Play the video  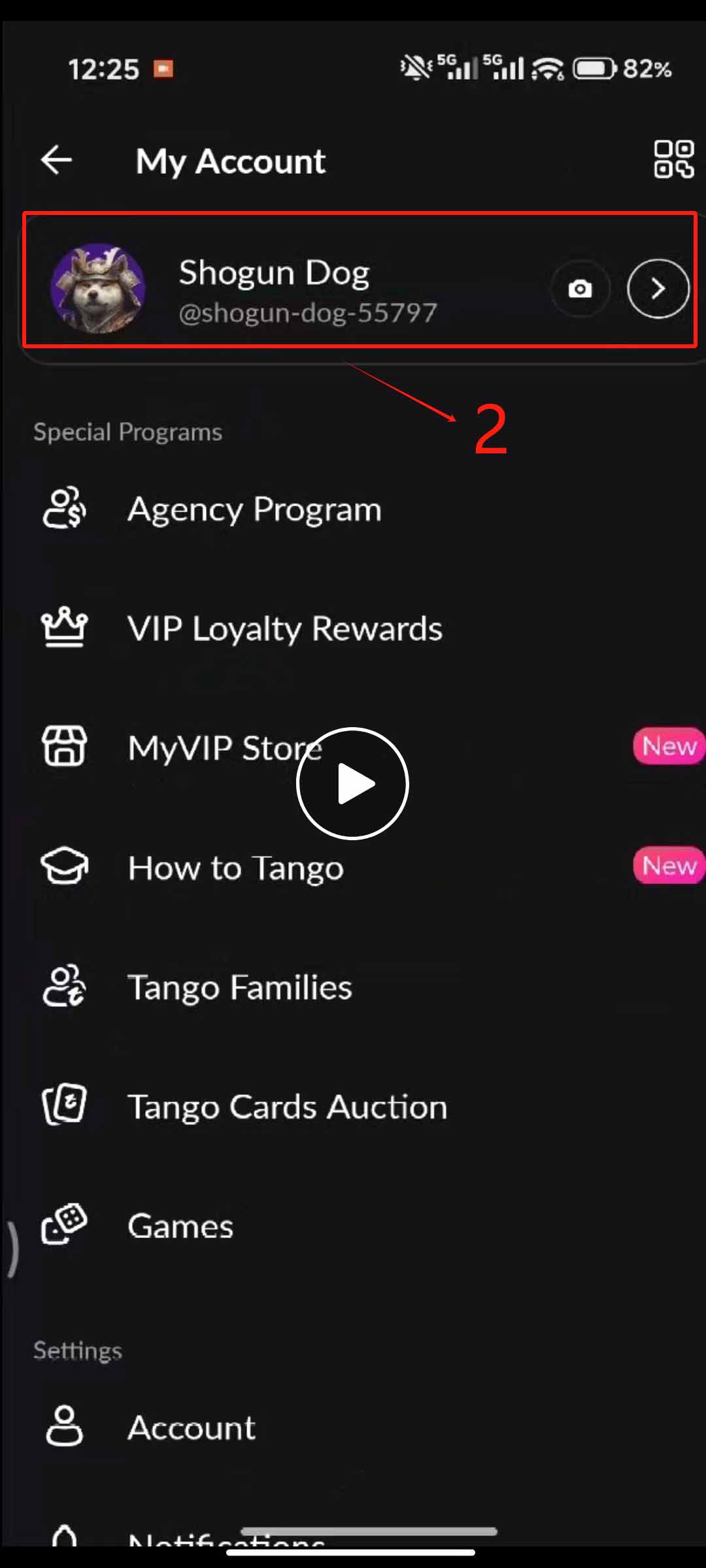[x=352, y=783]
